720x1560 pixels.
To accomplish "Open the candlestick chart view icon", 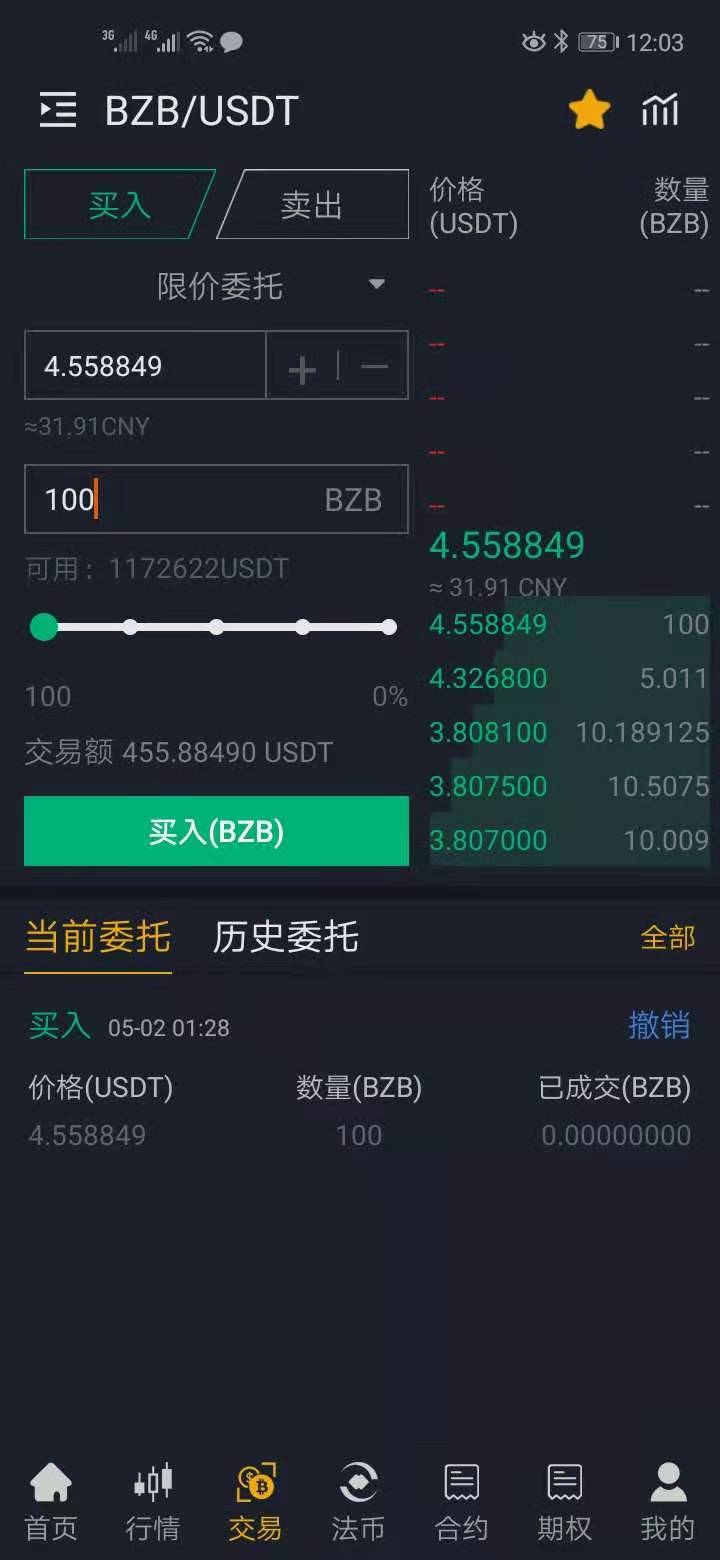I will click(659, 110).
